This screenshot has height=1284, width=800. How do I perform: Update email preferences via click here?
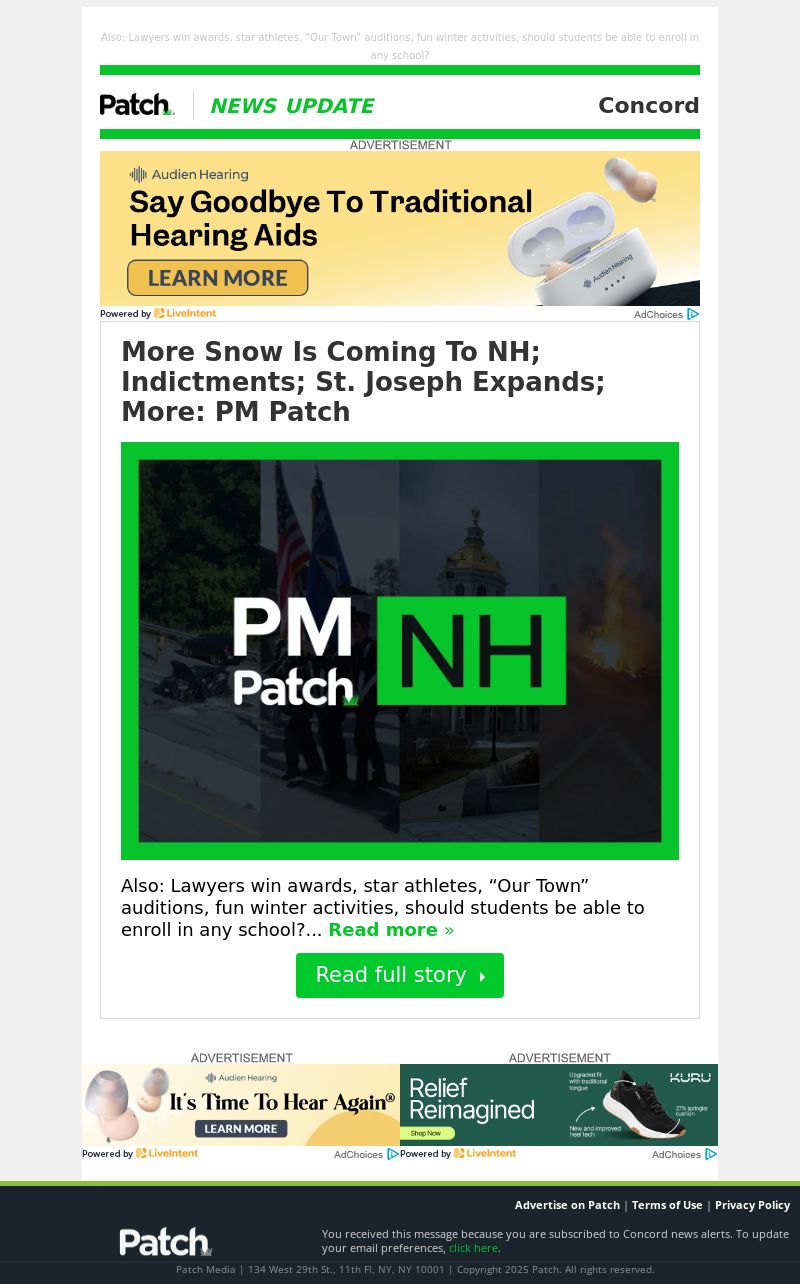pos(473,1248)
